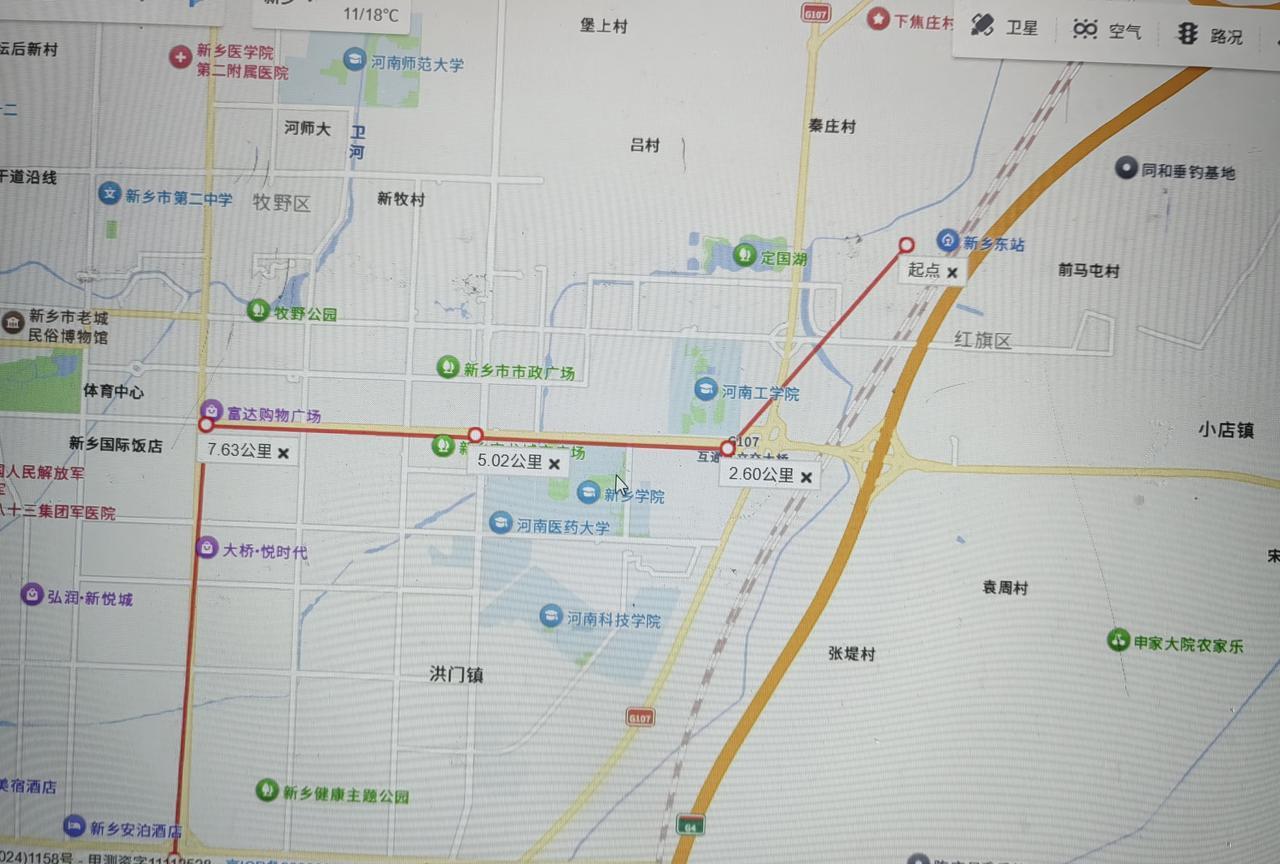Show traffic conditions (路况)

click(x=1211, y=35)
